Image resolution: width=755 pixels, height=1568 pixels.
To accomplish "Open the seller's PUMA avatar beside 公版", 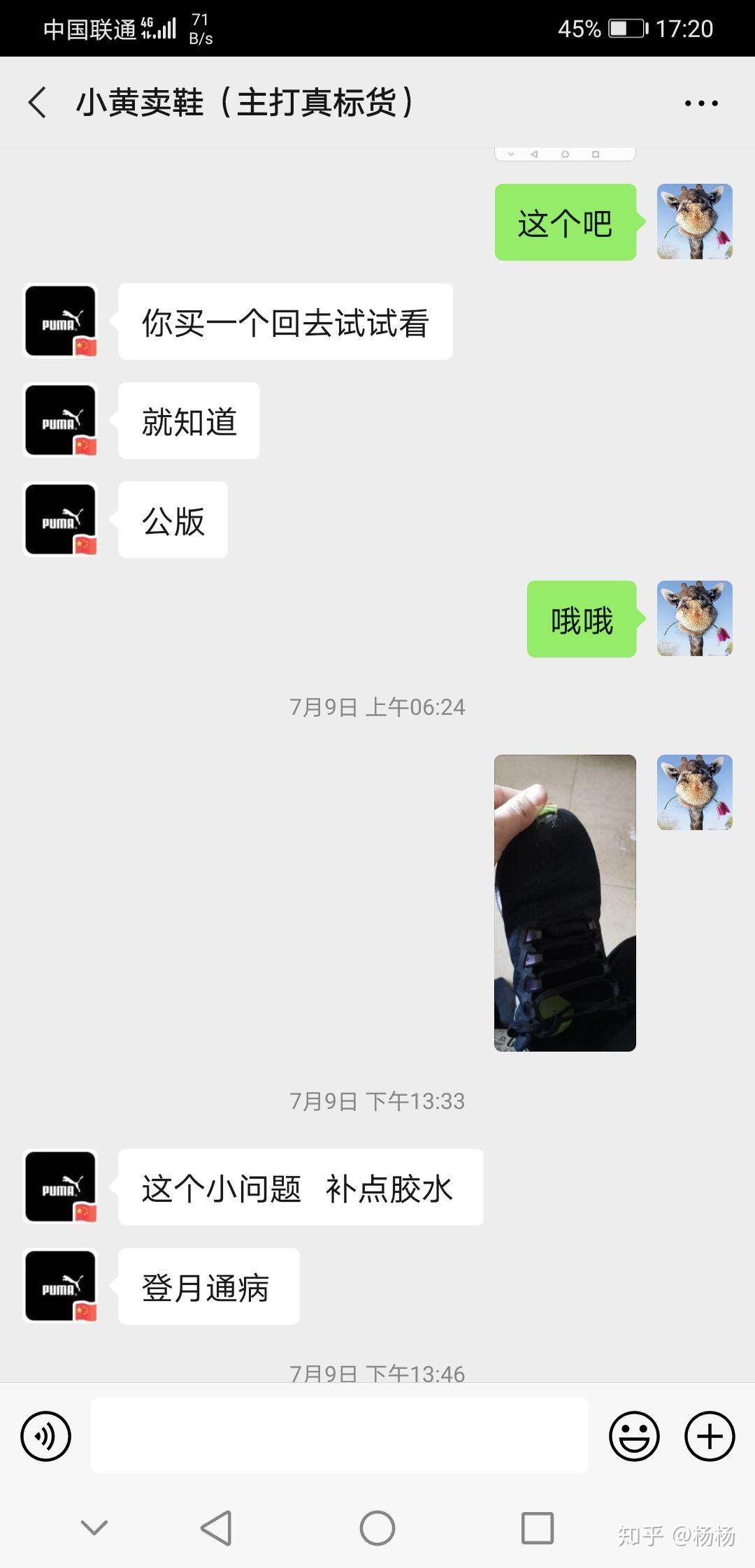I will click(60, 519).
